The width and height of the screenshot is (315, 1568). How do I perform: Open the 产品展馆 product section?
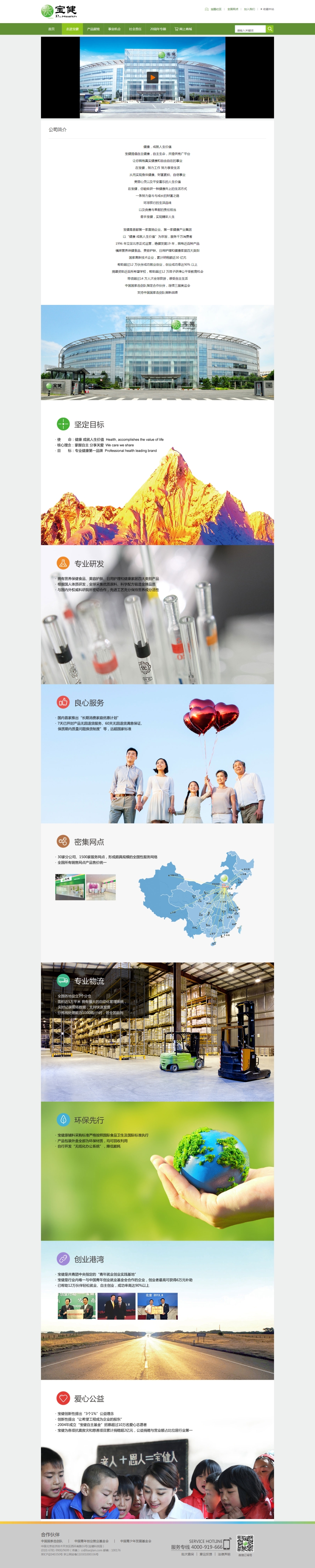93,29
